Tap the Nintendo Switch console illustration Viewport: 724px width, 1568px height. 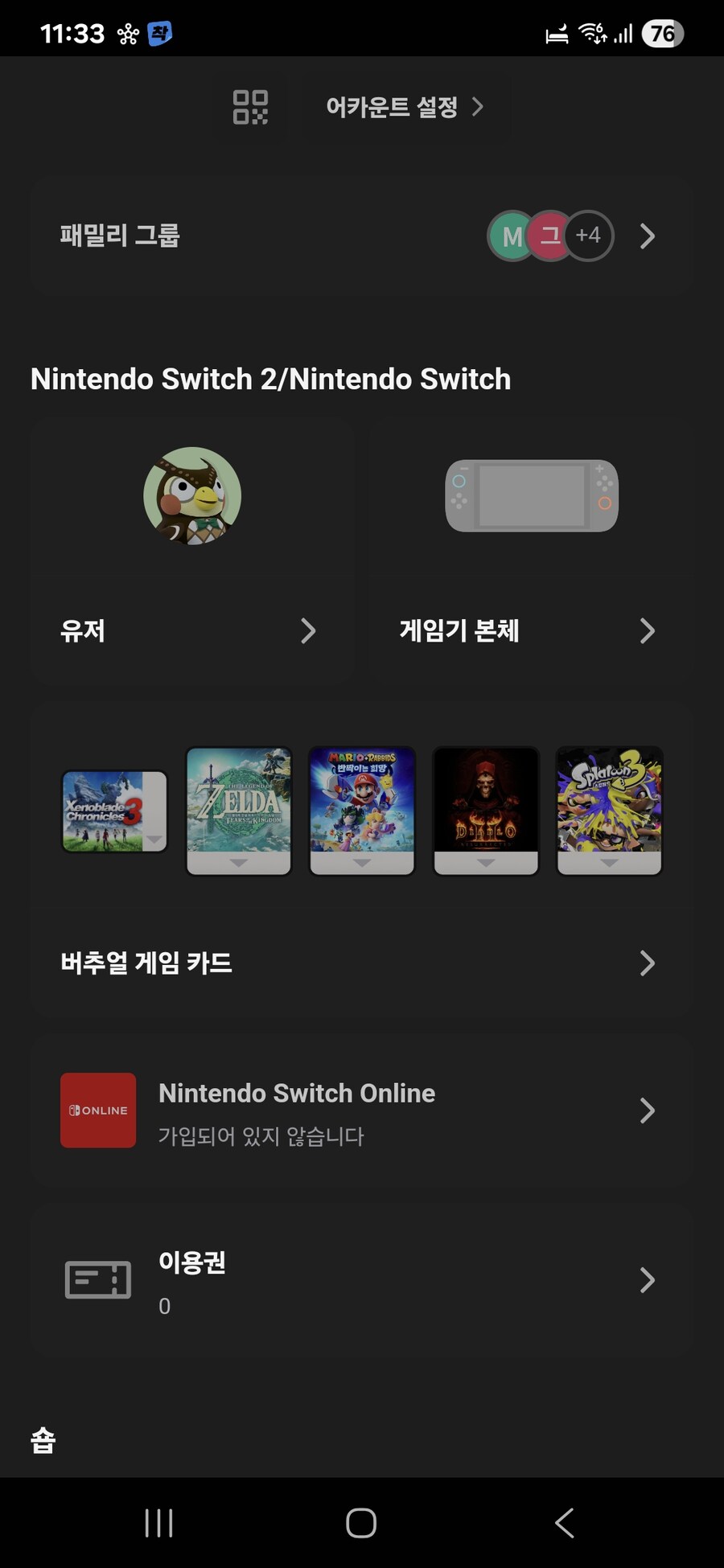[x=532, y=494]
